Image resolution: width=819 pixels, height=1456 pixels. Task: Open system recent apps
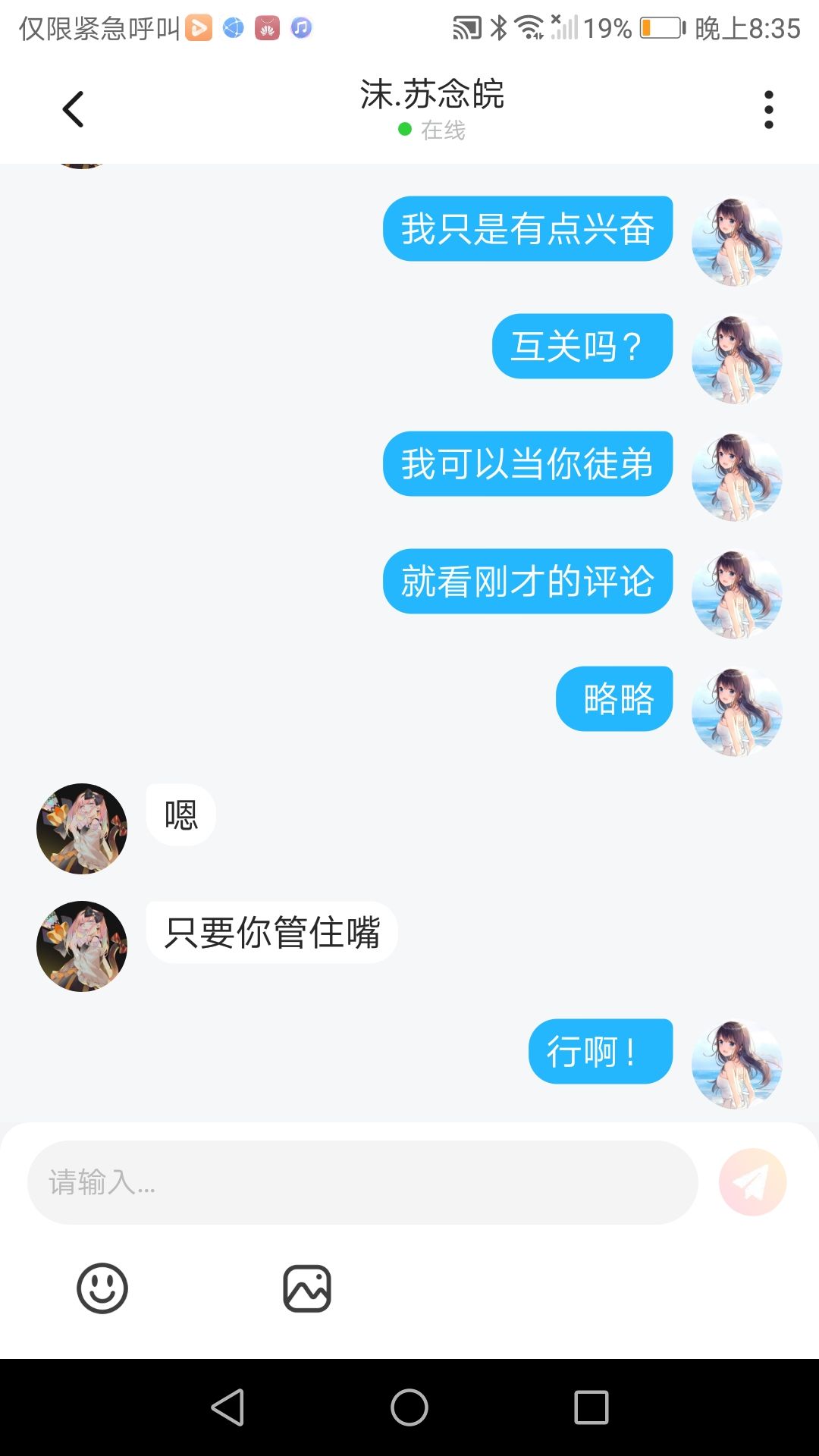click(591, 1407)
